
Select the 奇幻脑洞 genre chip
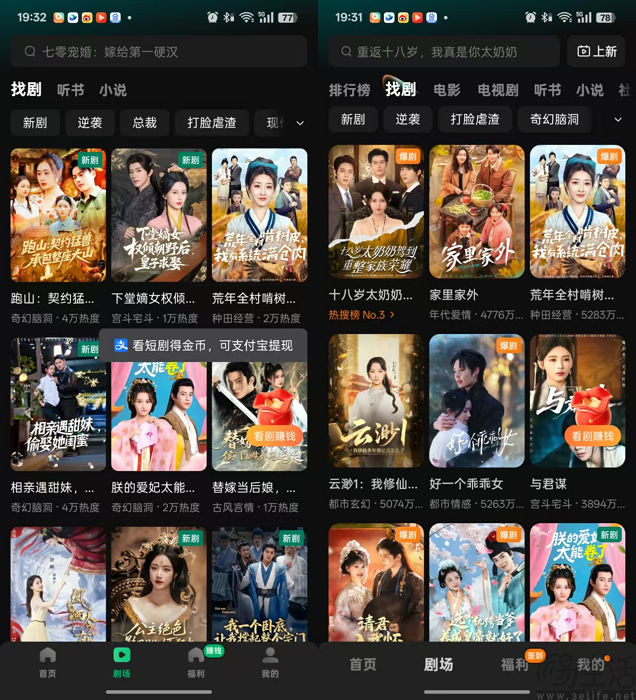pyautogui.click(x=553, y=119)
